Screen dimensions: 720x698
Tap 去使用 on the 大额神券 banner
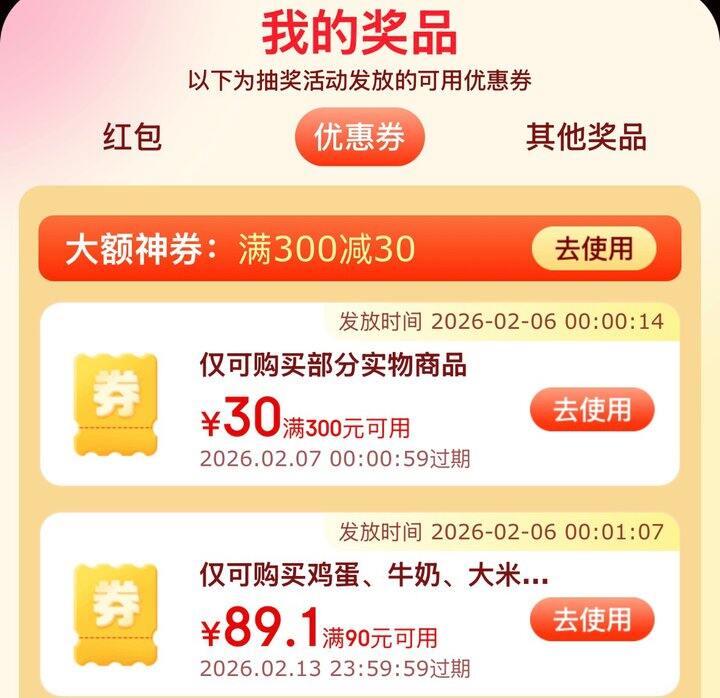coord(594,249)
